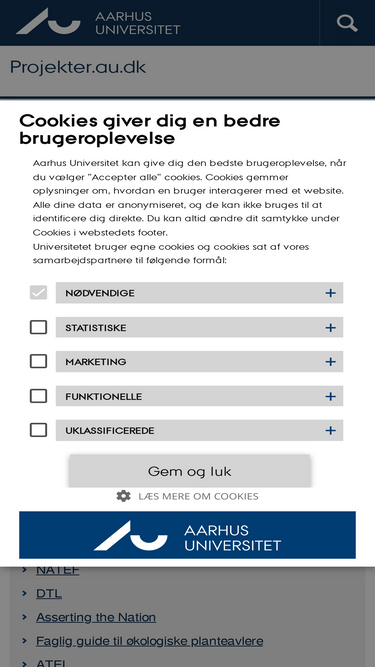This screenshot has height=667, width=375.
Task: Check the Statistiske cookies checkbox
Action: pyautogui.click(x=38, y=327)
